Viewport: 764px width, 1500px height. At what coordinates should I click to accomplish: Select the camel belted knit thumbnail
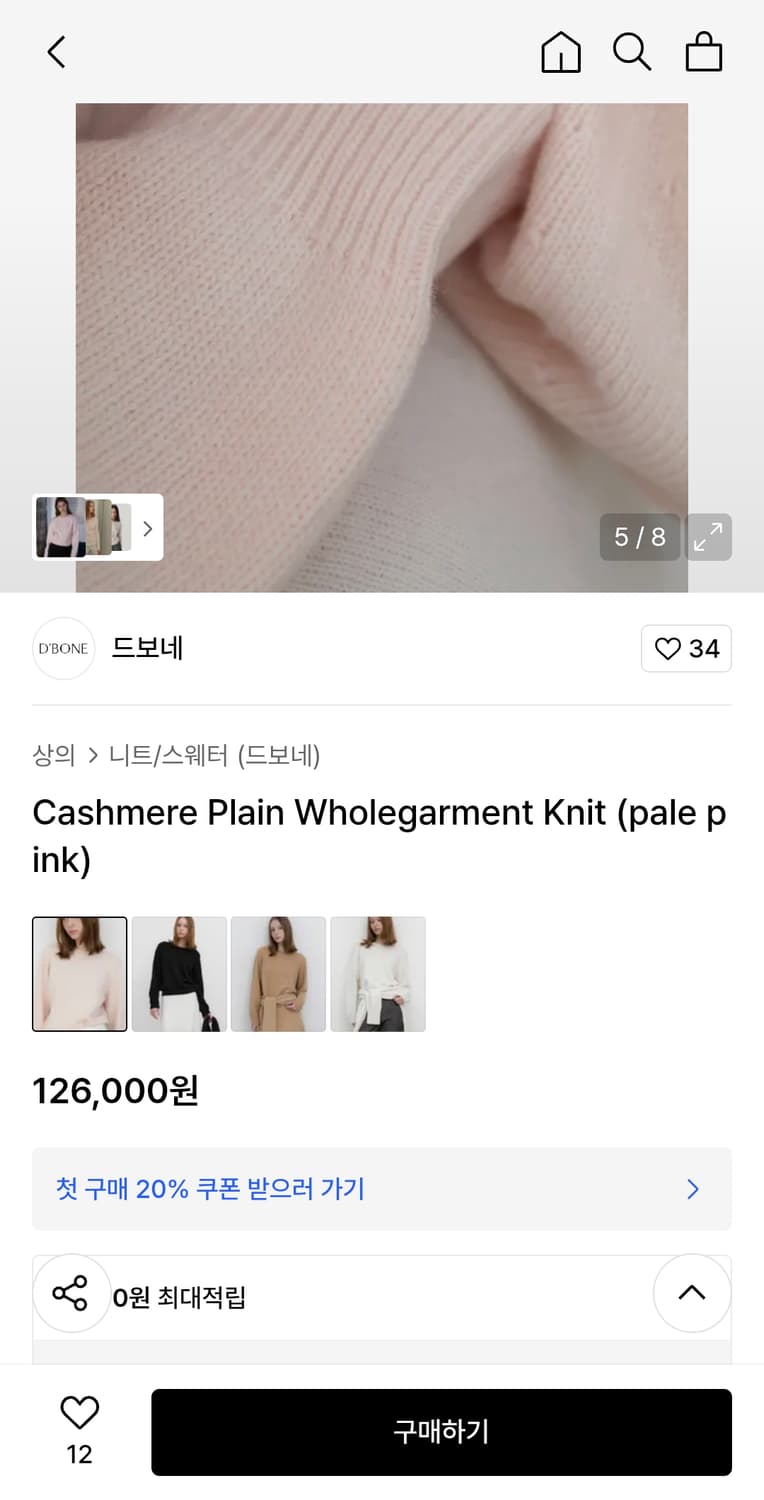278,973
